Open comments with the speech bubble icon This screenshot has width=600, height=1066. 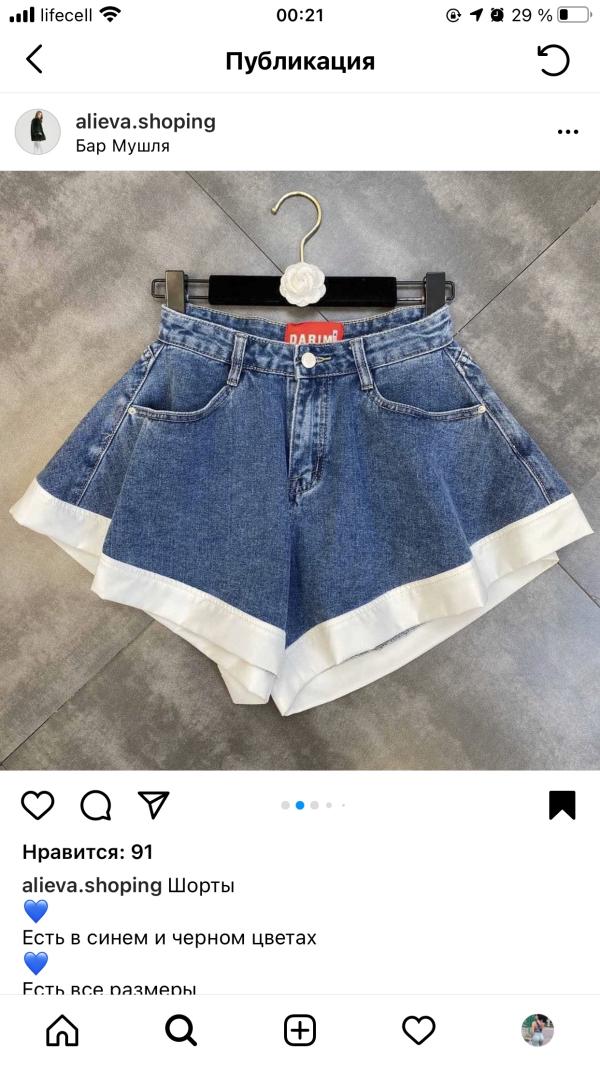(96, 805)
